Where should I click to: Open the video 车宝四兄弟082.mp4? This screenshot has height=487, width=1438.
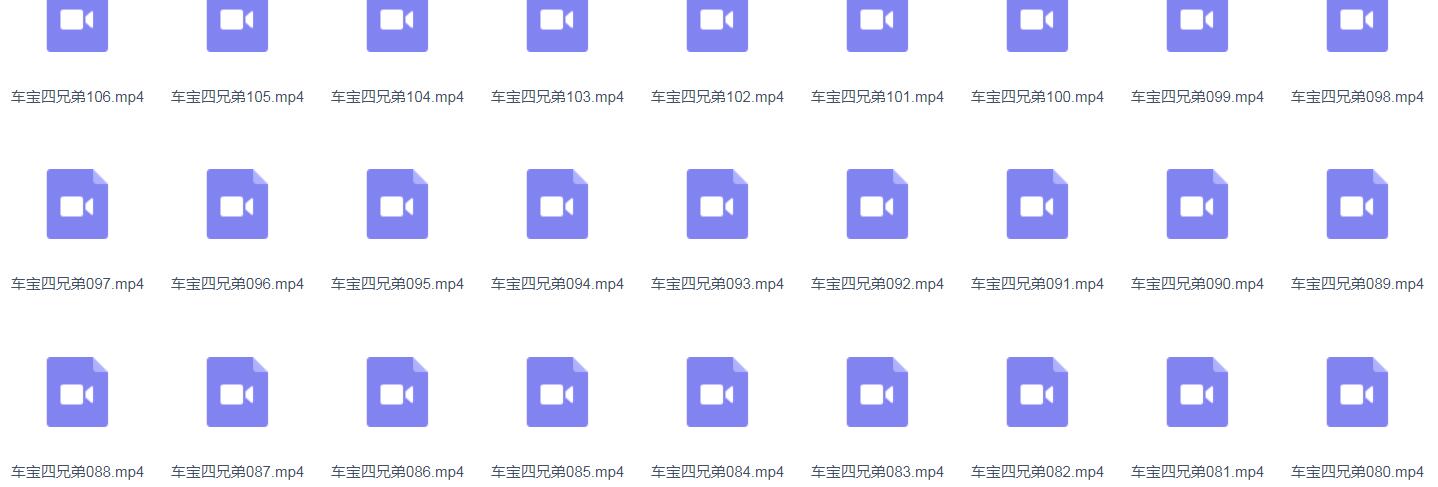pyautogui.click(x=1037, y=392)
